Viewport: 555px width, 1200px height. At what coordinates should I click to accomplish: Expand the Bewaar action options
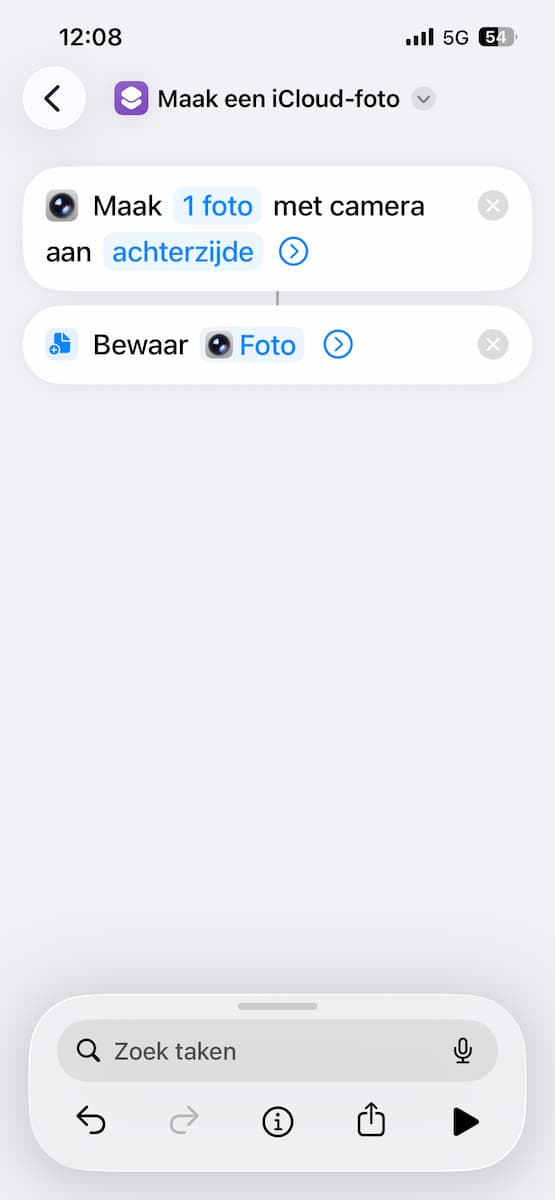click(x=338, y=345)
